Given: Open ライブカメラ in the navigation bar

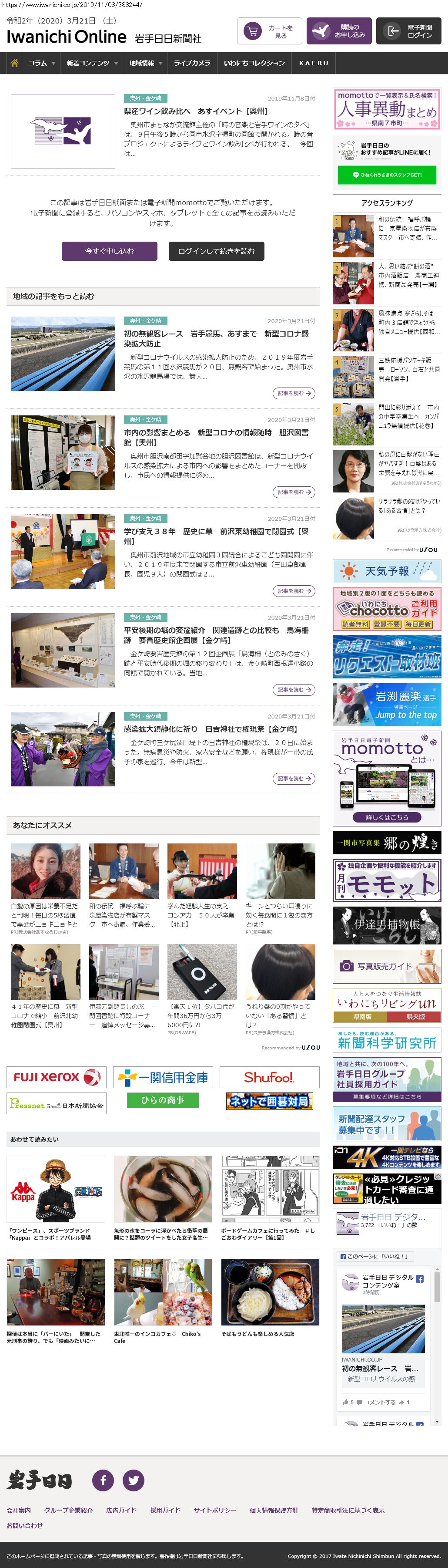Looking at the screenshot, I should coord(192,63).
